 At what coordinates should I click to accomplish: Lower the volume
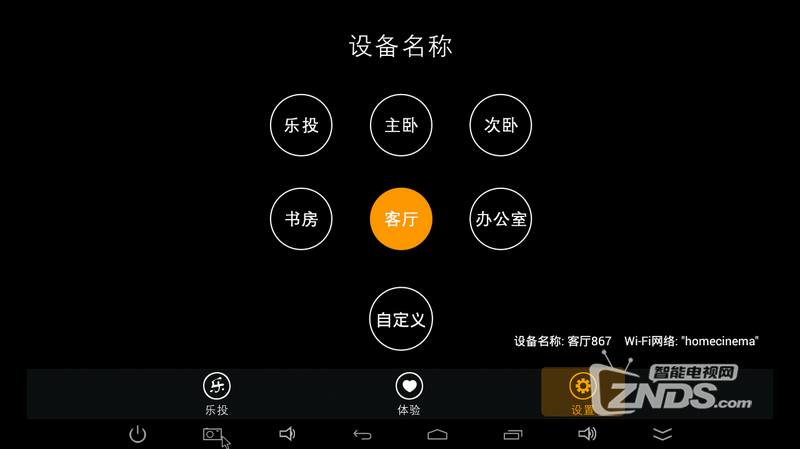[x=287, y=434]
